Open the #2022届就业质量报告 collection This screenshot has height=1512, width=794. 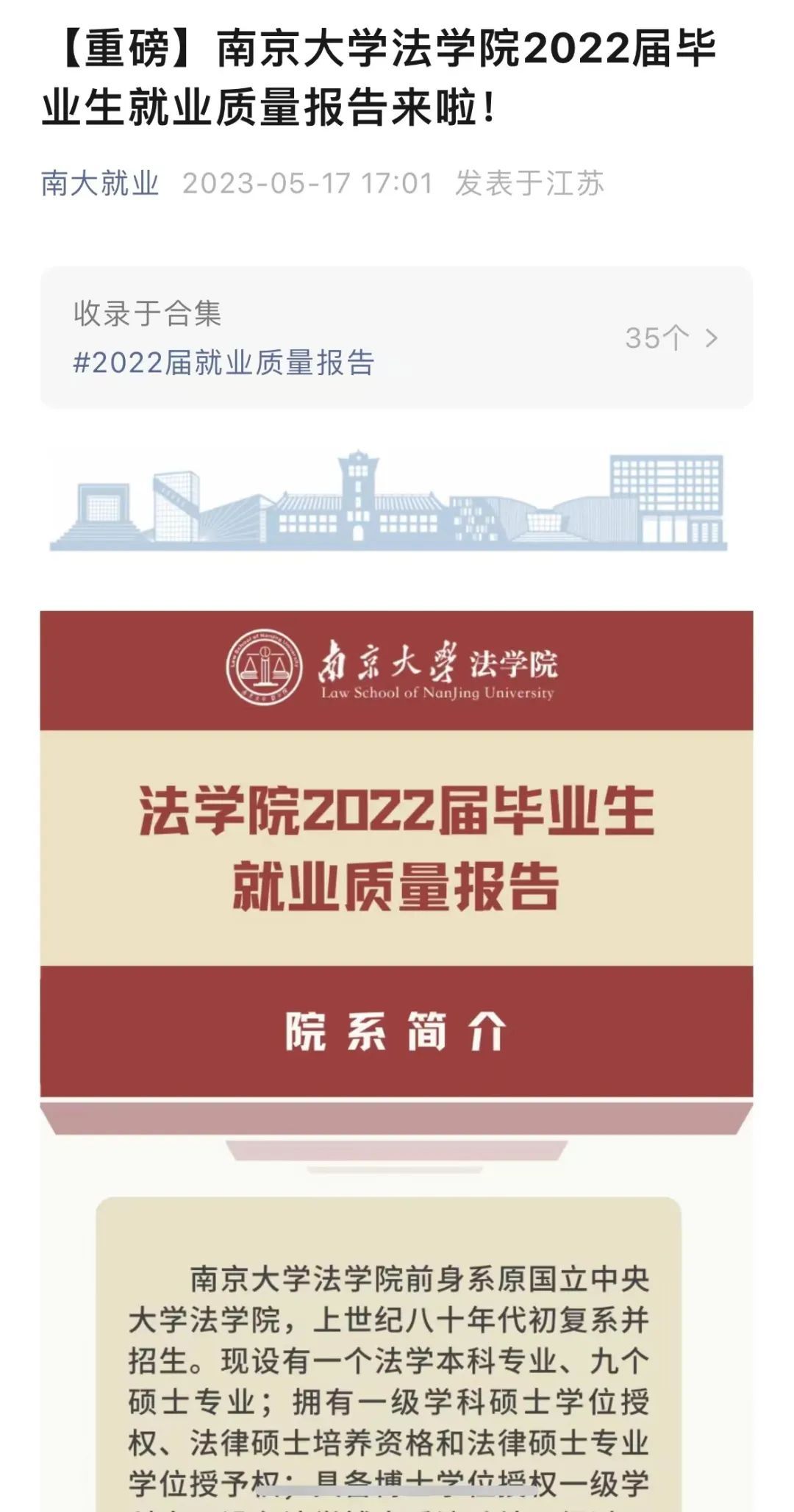224,363
